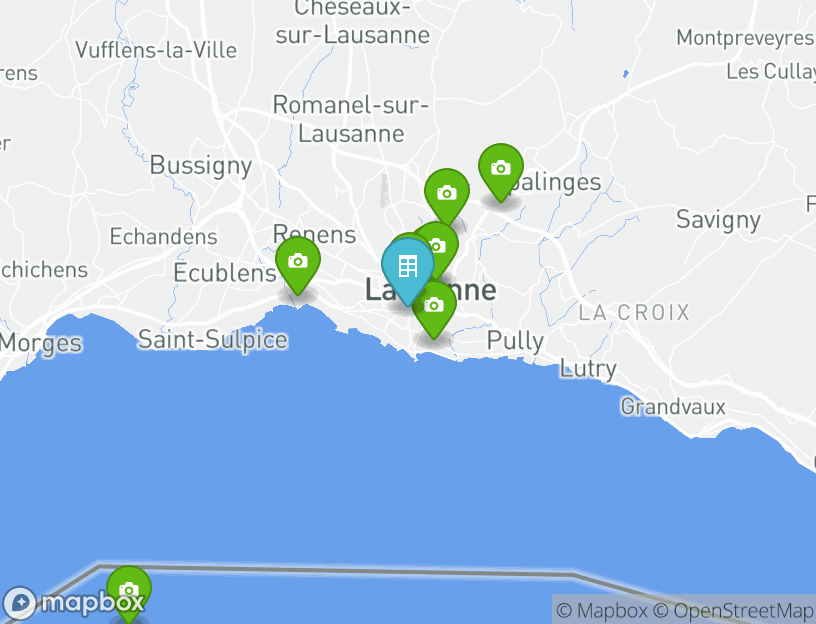Screen dimensions: 816x624
Task: Open the © Mapbox attribution link
Action: [x=602, y=610]
